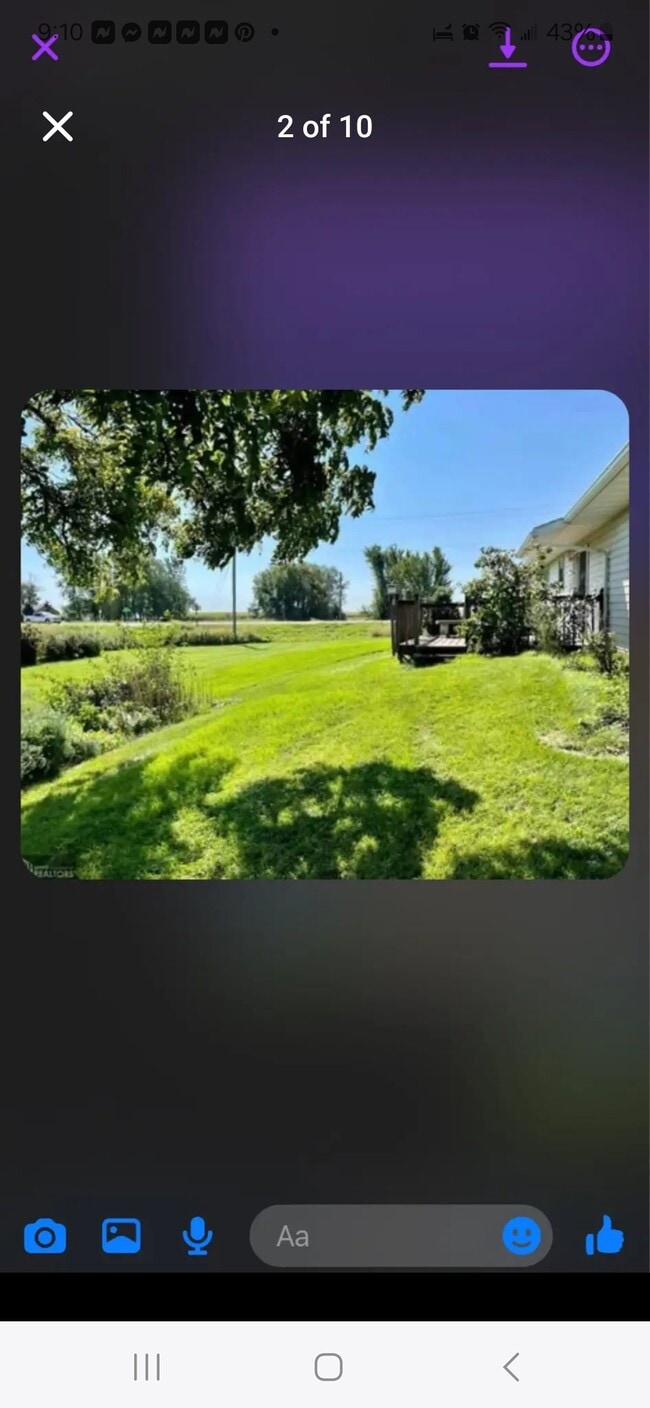Viewport: 650px width, 1408px height.
Task: Open the purple more options menu
Action: (x=591, y=47)
